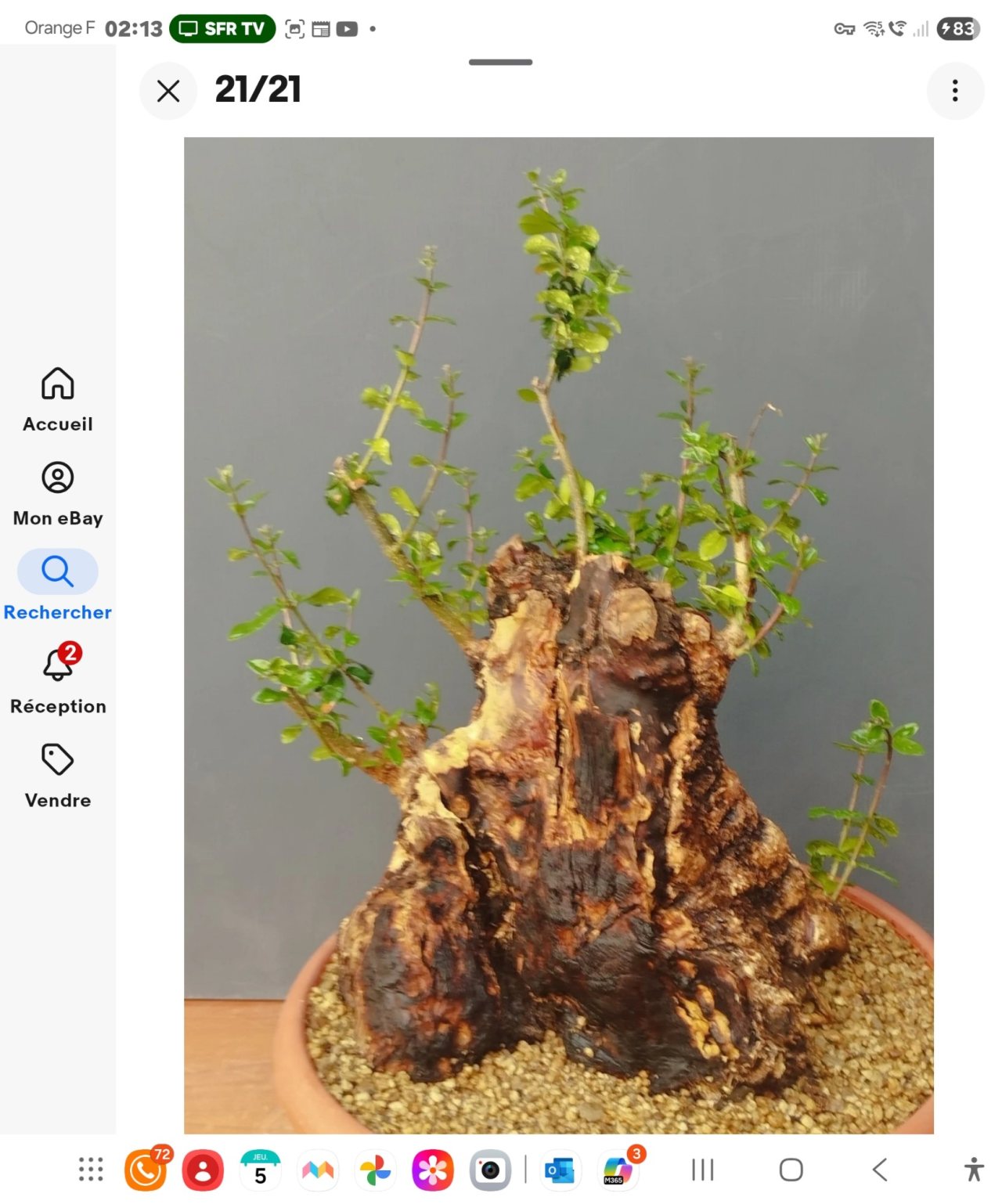
Task: Open the Microsoft 365 app
Action: [618, 1170]
